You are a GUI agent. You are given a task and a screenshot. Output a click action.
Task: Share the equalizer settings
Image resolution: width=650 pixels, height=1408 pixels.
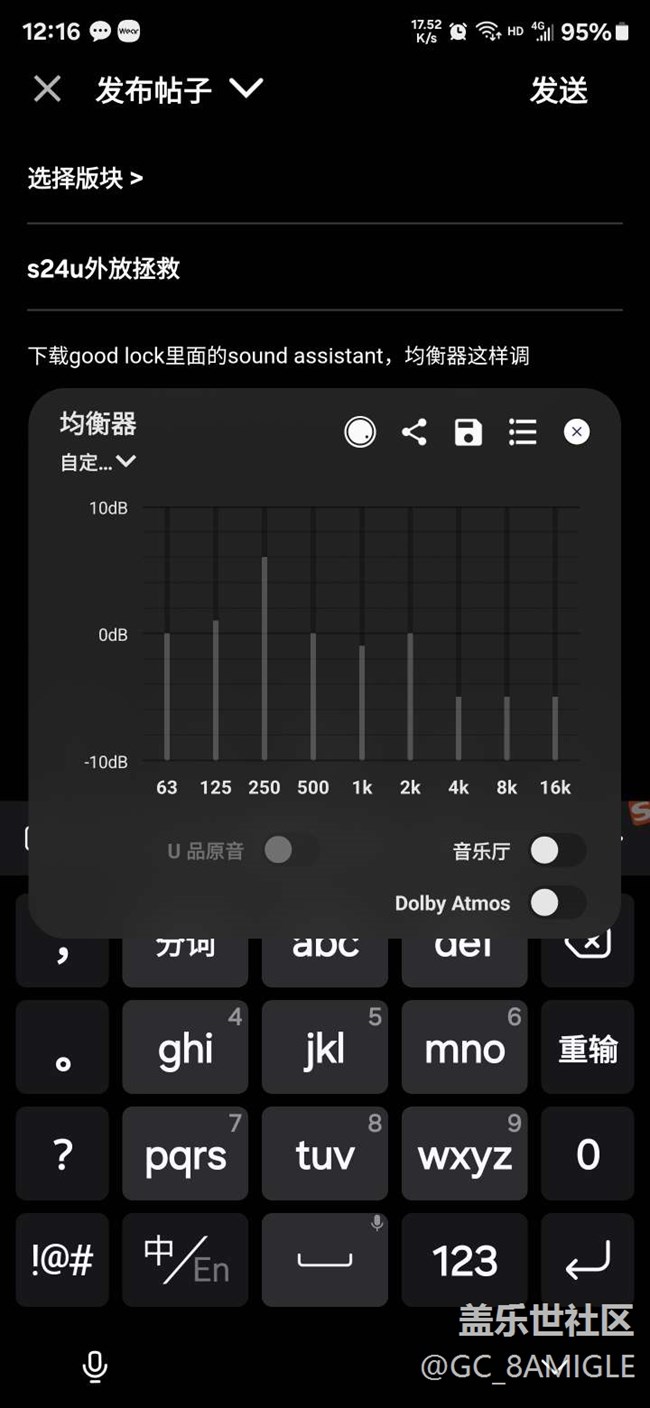point(414,432)
